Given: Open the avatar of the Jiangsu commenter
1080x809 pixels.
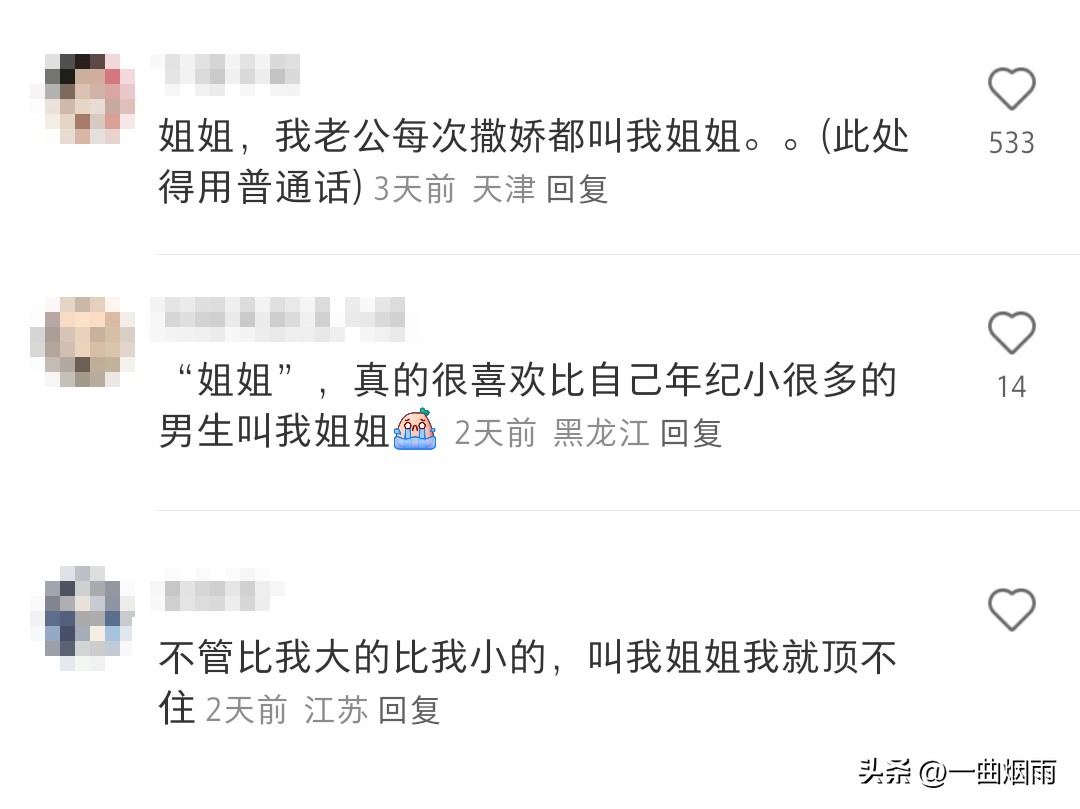Looking at the screenshot, I should [x=90, y=610].
